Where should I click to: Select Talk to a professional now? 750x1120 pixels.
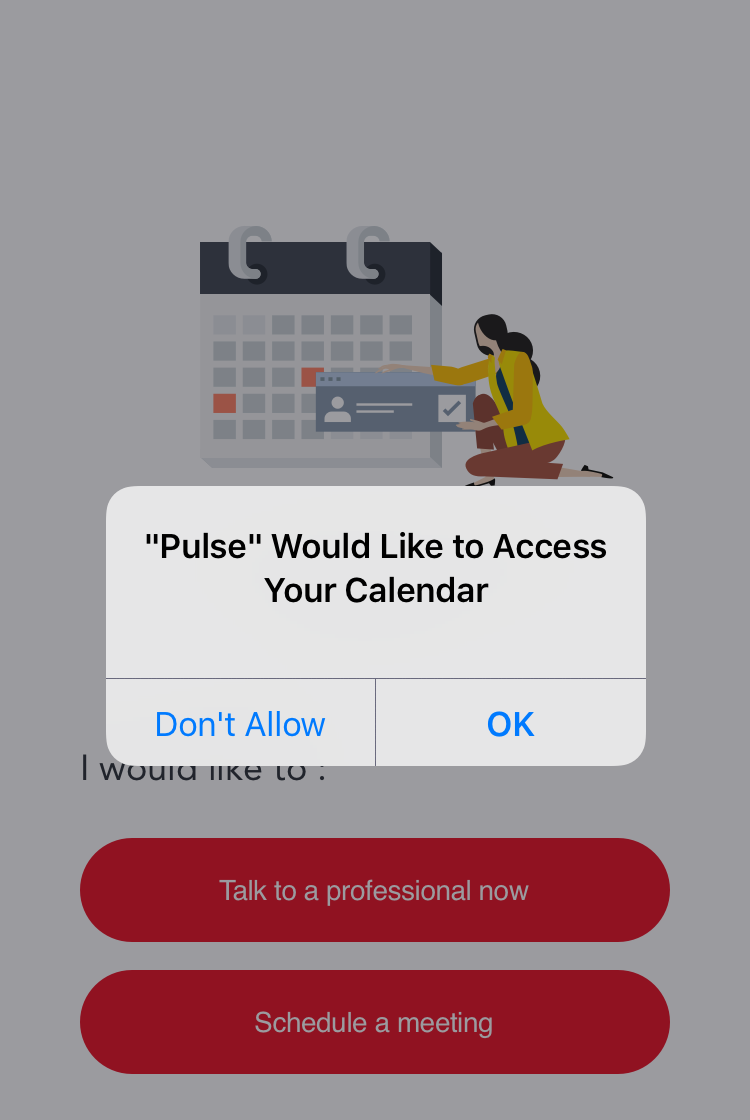(x=374, y=890)
